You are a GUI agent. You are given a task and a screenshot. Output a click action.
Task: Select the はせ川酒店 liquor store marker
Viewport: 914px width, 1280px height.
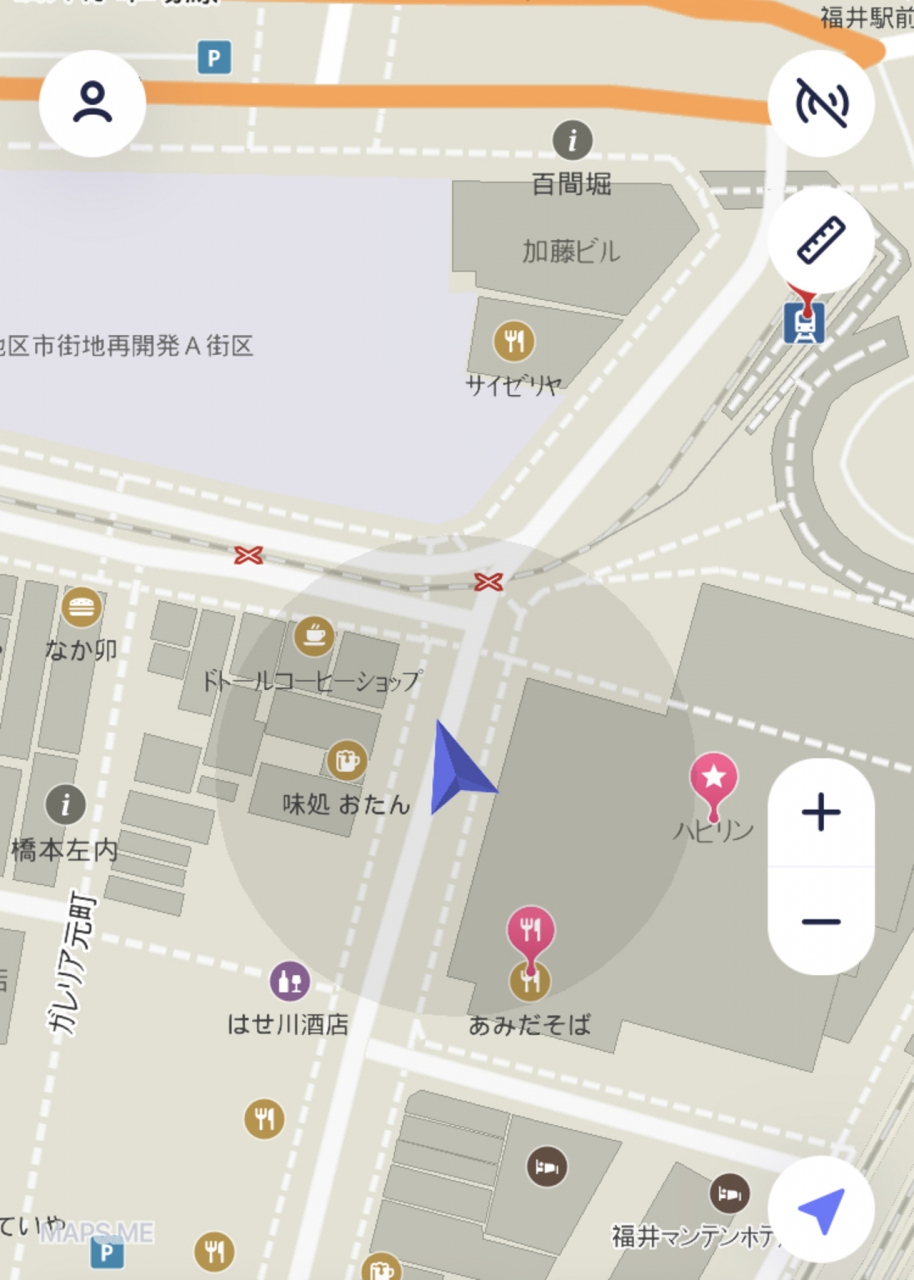pos(289,981)
